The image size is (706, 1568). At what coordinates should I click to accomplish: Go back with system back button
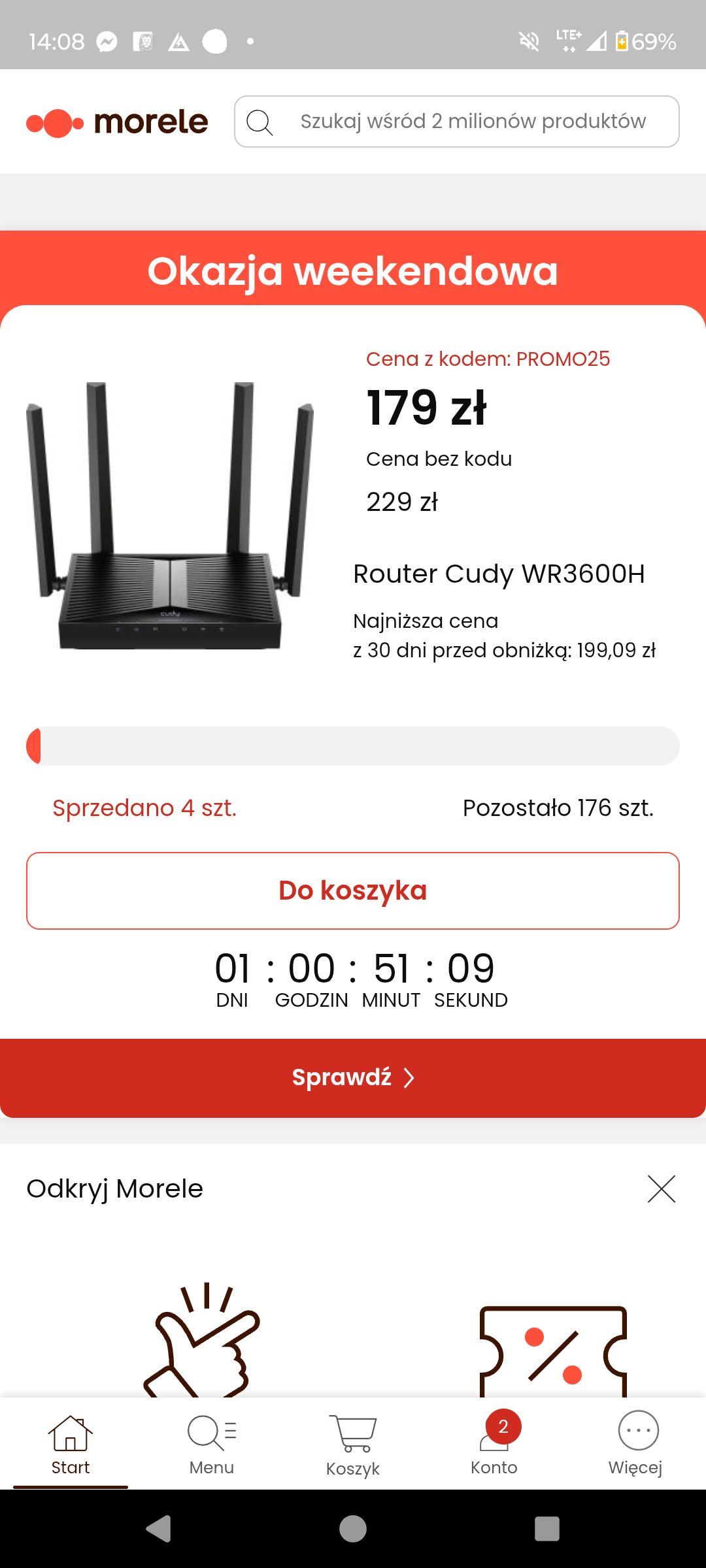[159, 1529]
